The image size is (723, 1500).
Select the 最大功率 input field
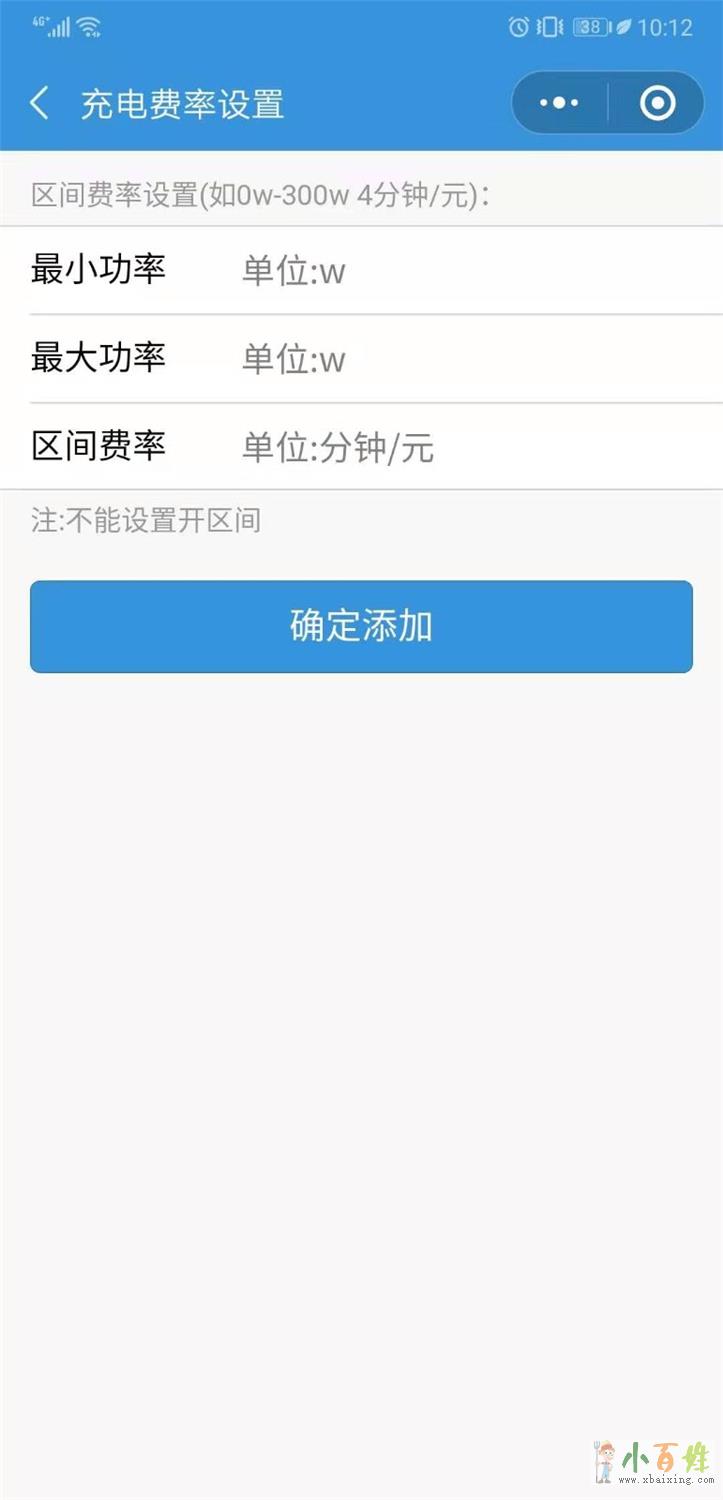tap(470, 359)
